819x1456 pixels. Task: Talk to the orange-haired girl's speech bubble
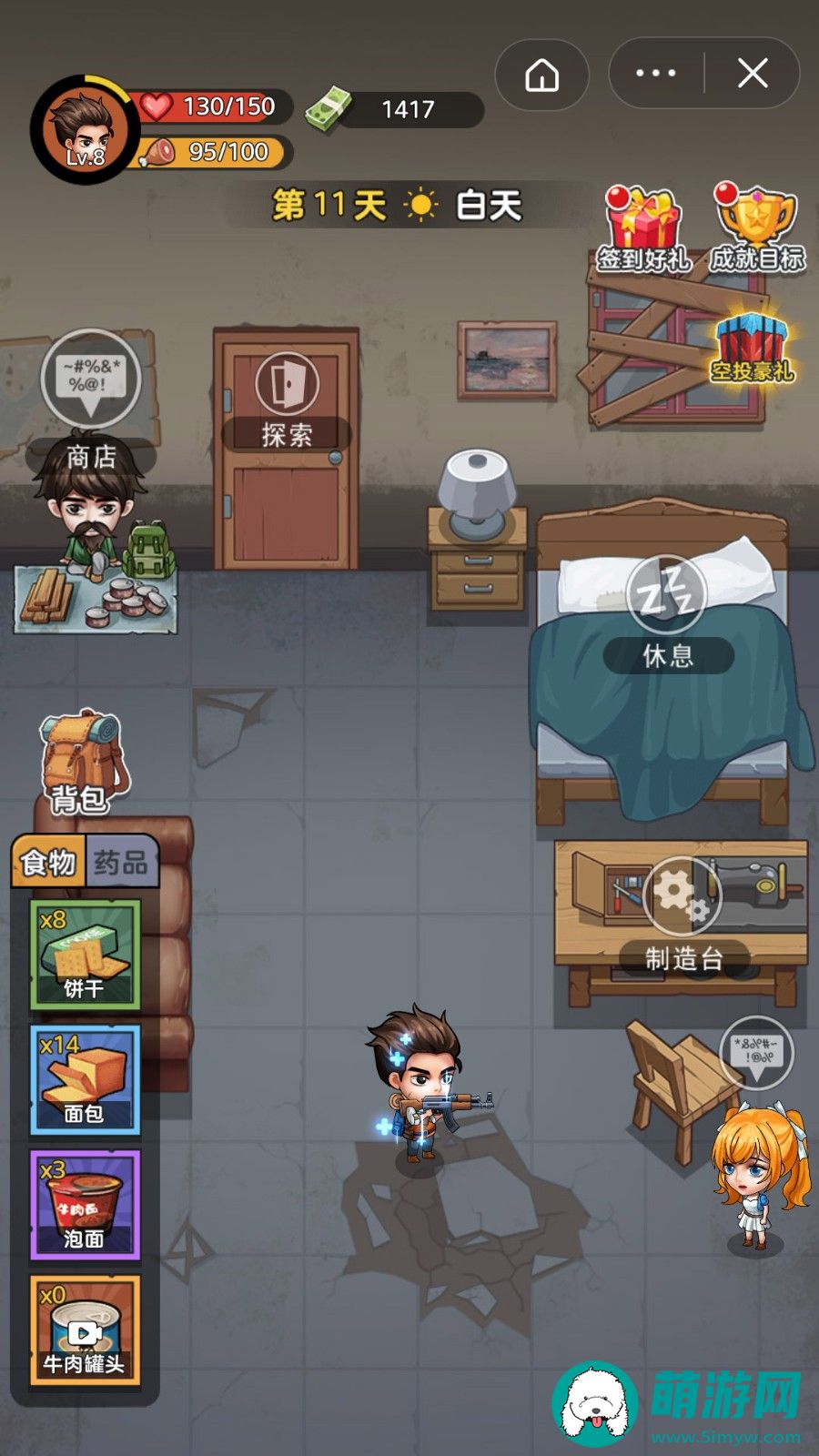point(756,1052)
